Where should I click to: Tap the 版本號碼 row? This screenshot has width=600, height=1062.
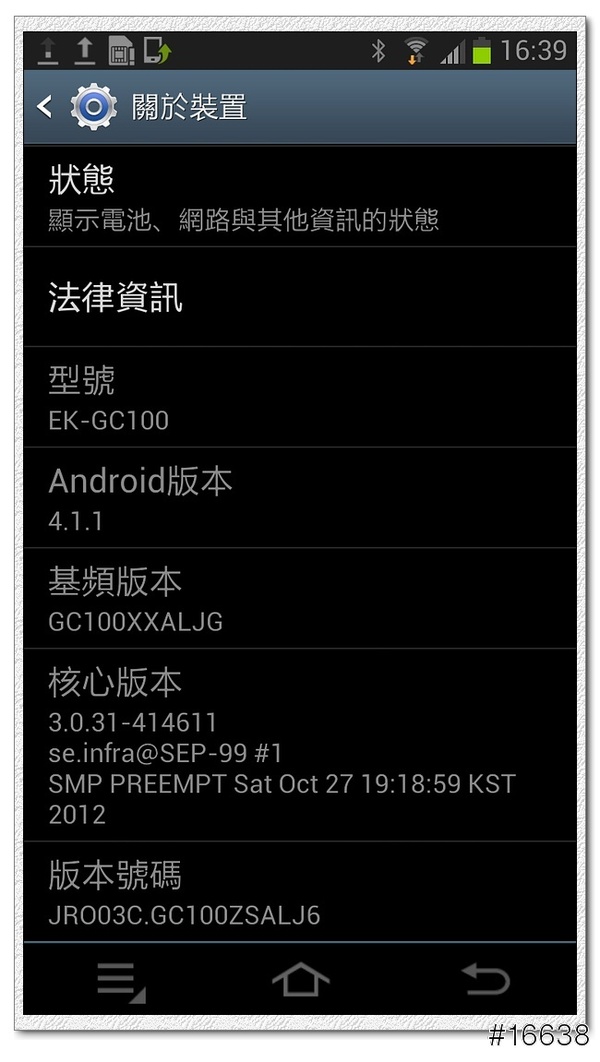(300, 893)
